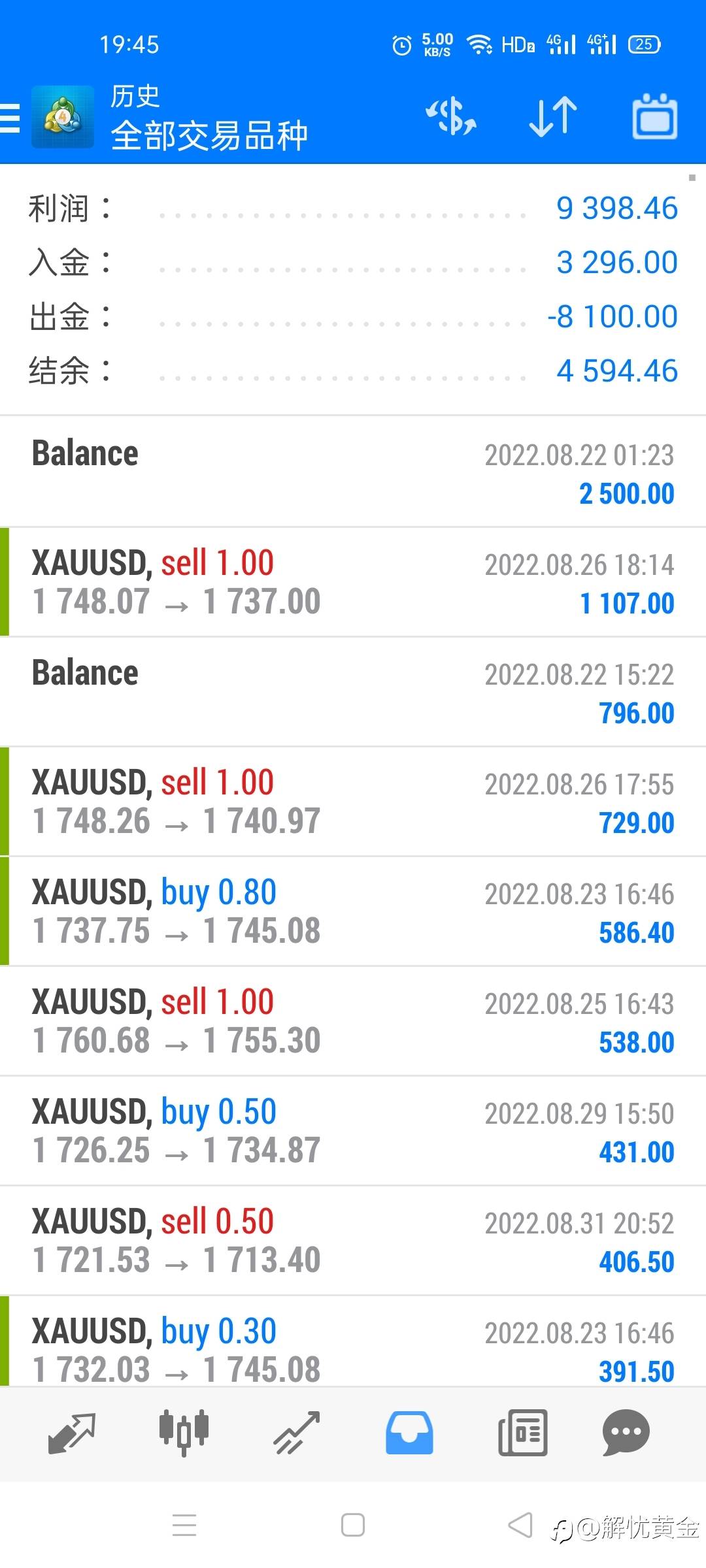Switch to the Trade tab
The image size is (706, 1568).
coord(297,1433)
